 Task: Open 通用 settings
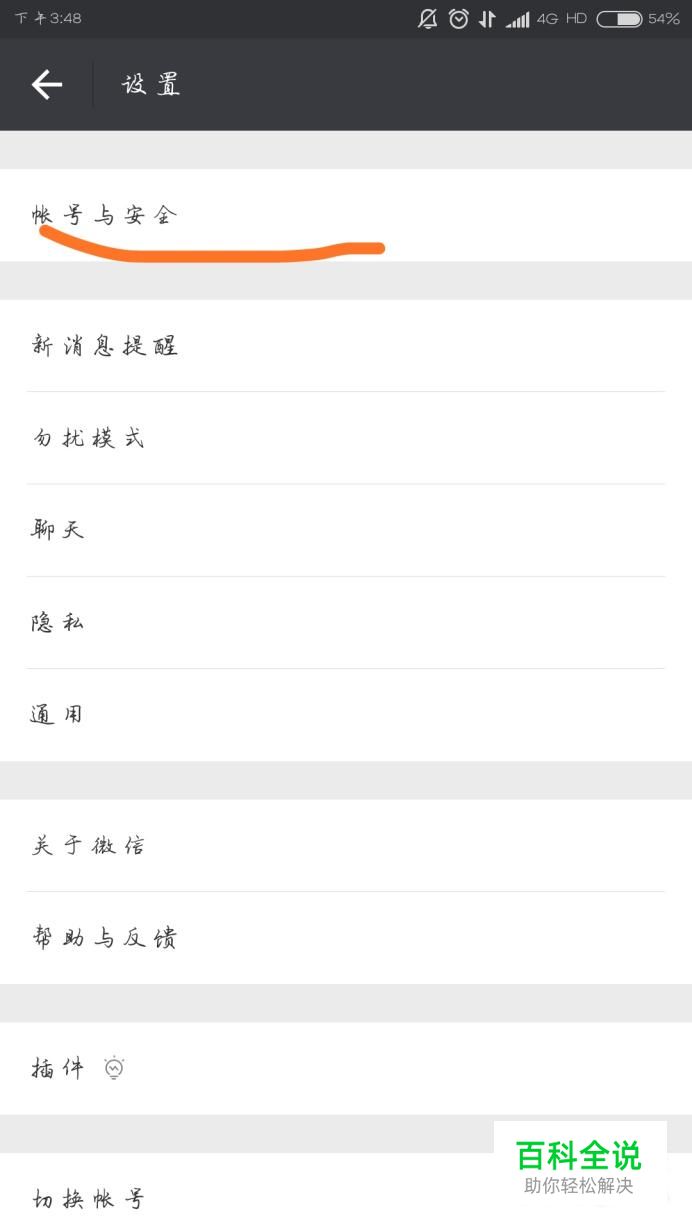point(346,715)
